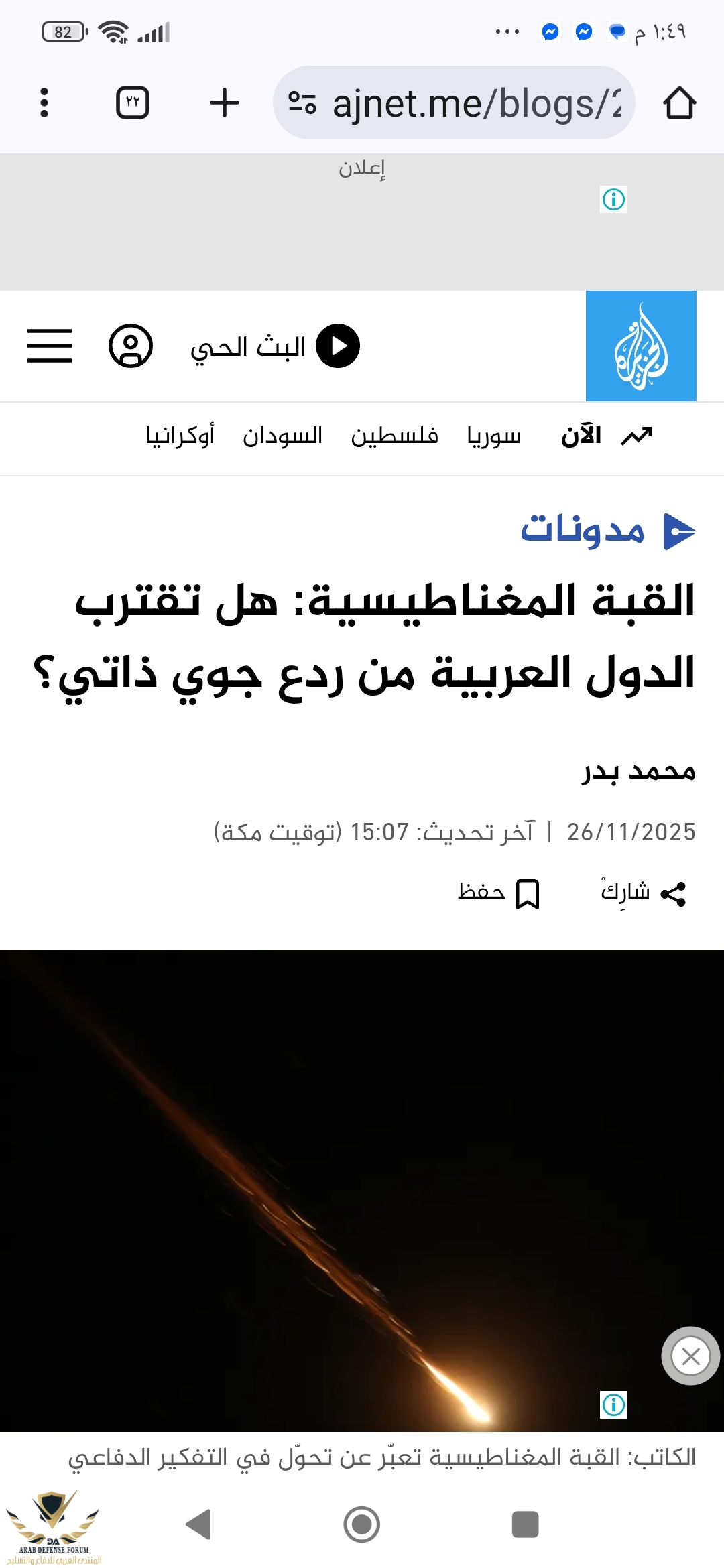Dismiss the overlay with the round X button
Image resolution: width=724 pixels, height=1568 pixels.
690,1356
